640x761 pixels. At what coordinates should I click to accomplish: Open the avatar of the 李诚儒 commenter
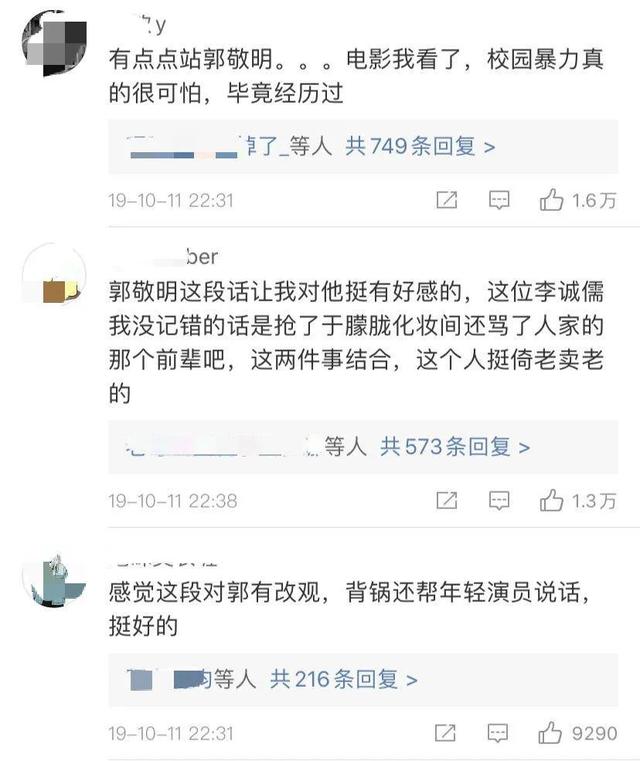pos(53,276)
